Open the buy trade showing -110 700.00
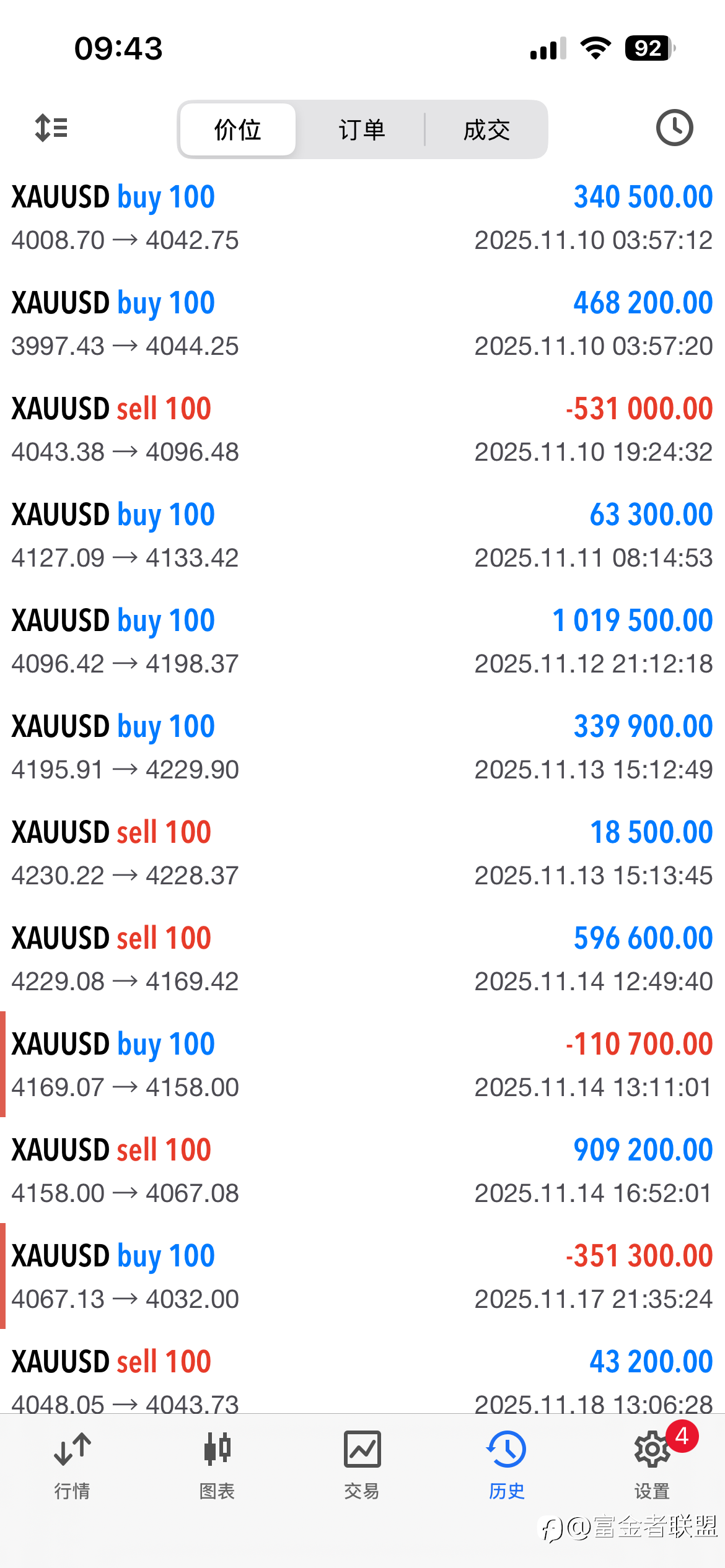The image size is (725, 1568). 362,1065
